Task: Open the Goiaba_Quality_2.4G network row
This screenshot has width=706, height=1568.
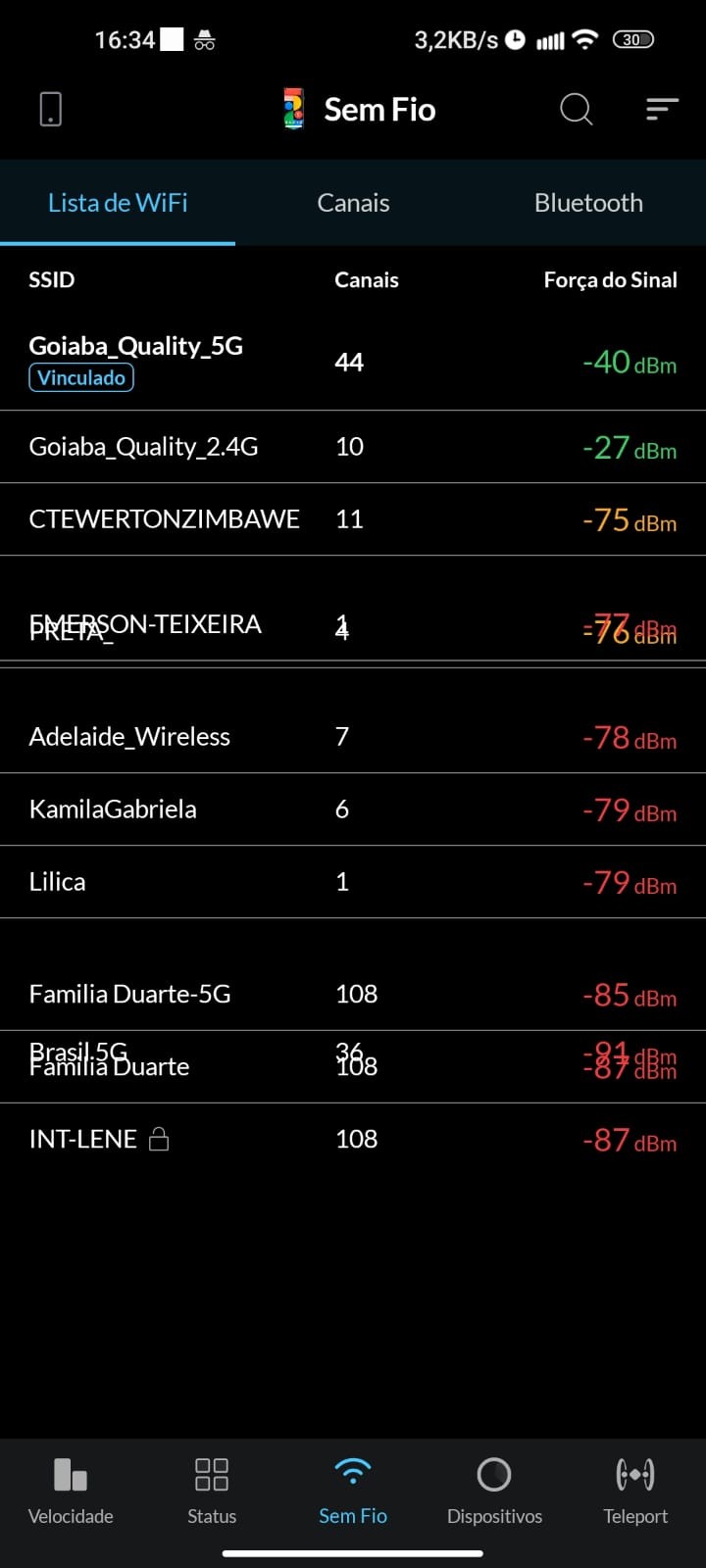Action: coord(353,447)
